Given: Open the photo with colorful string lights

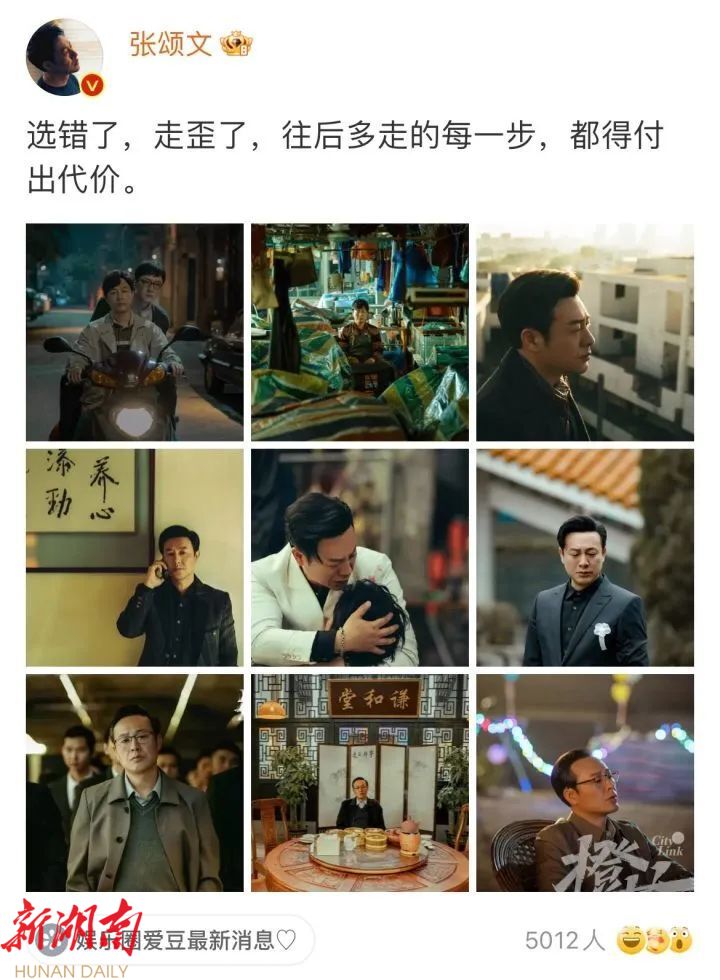Looking at the screenshot, I should (585, 782).
